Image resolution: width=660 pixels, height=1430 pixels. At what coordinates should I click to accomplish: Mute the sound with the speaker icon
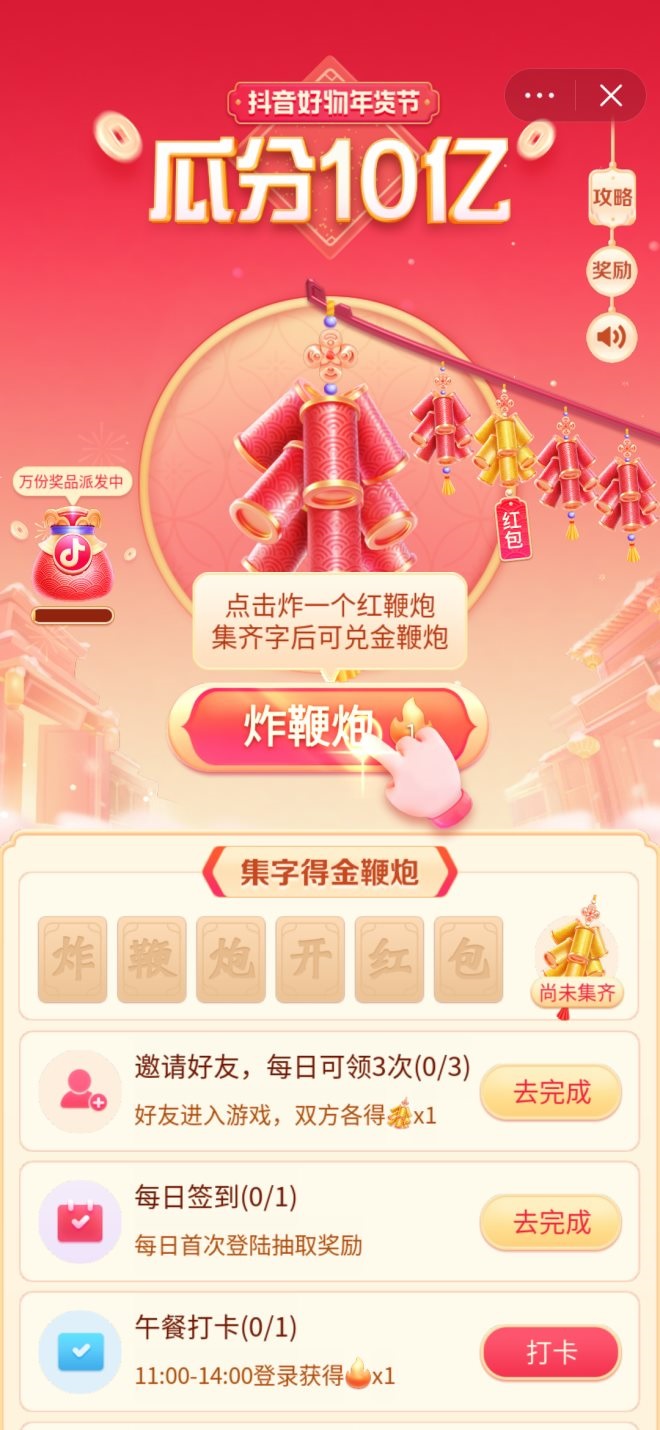(x=611, y=337)
